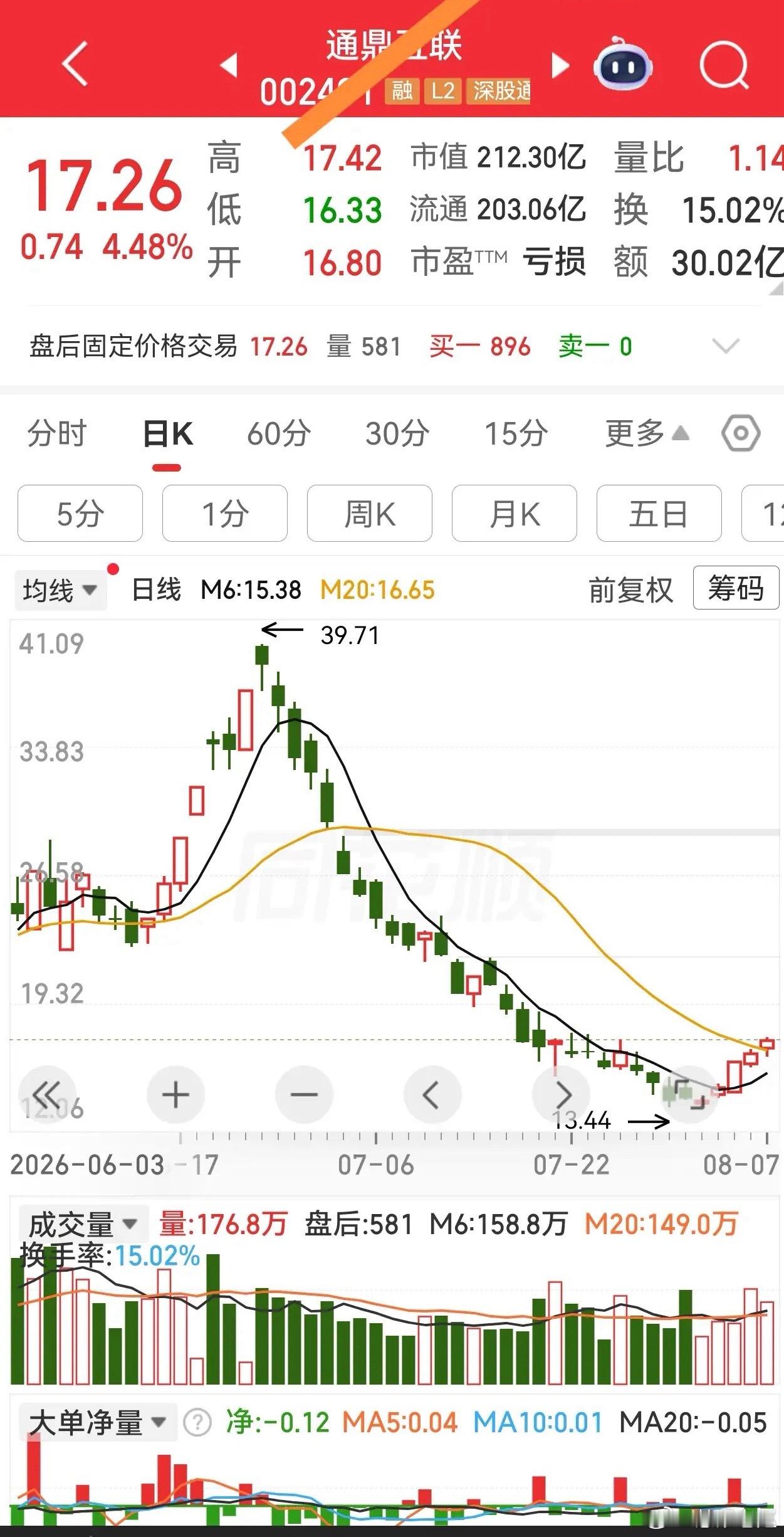Switch to the next stock with right triangle
784x1537 pixels.
[x=560, y=65]
